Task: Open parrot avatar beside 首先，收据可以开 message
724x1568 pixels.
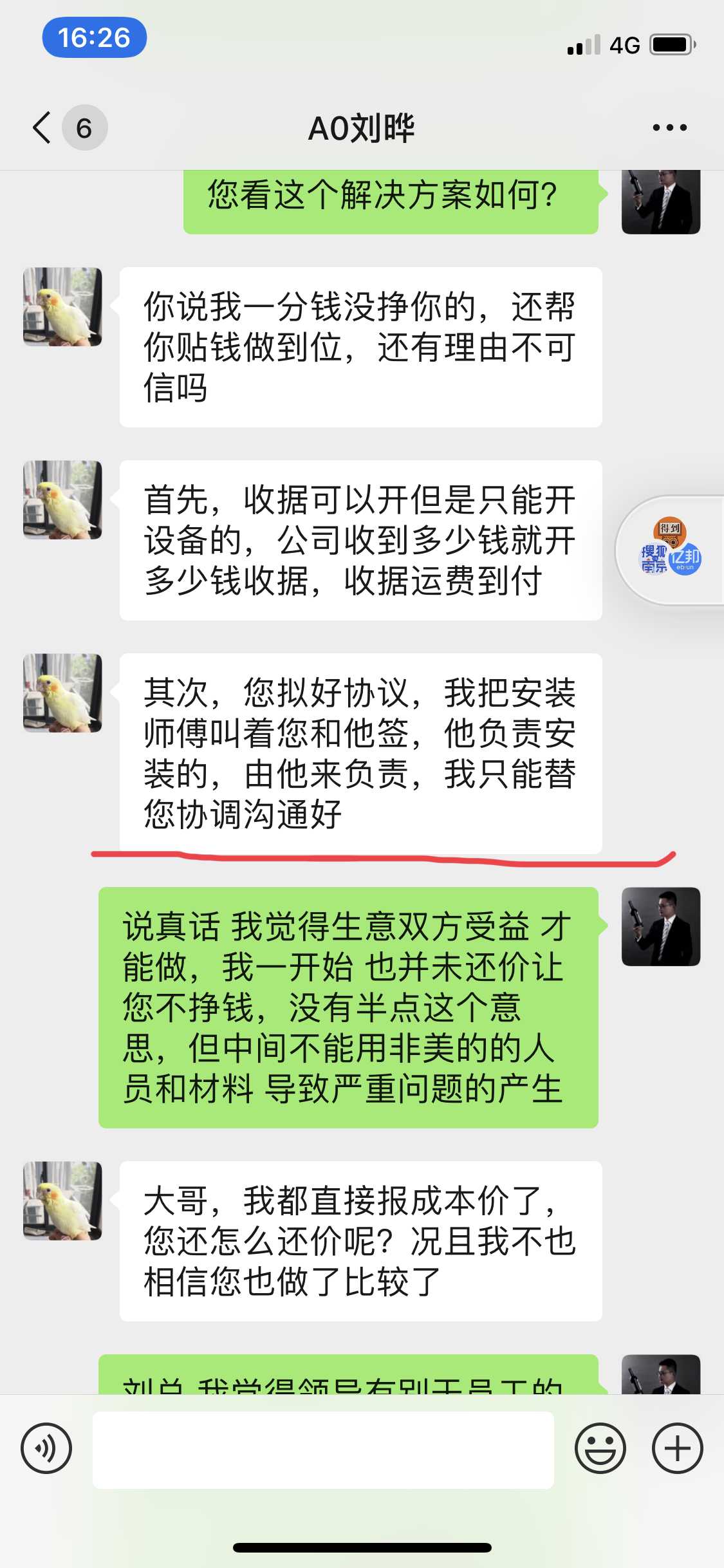Action: pos(62,499)
